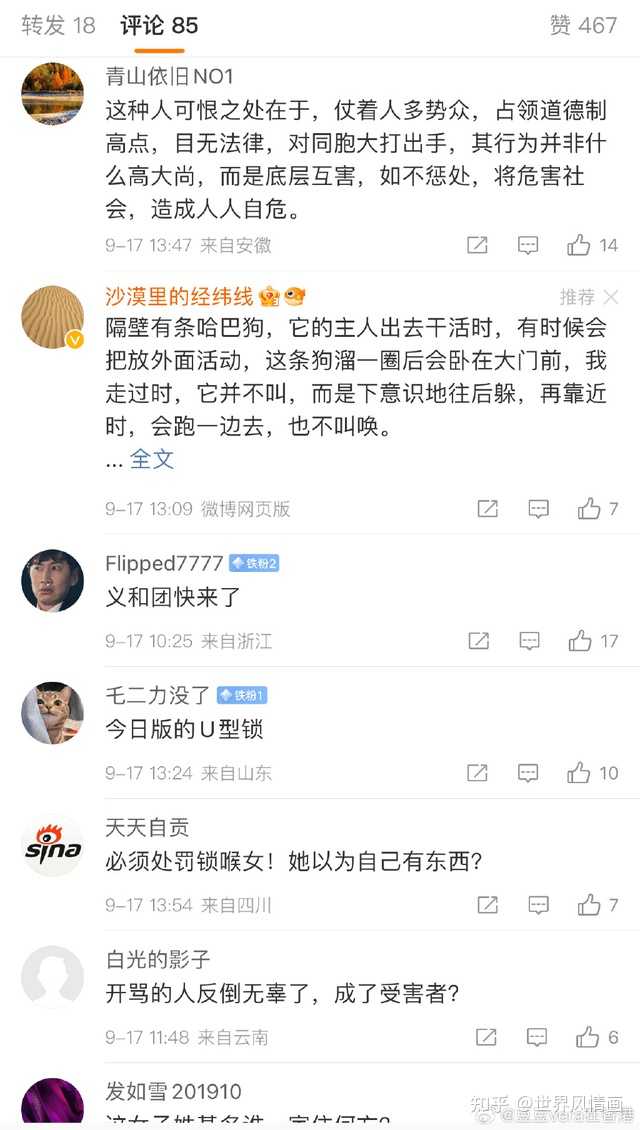Screen dimensions: 640x1130
Task: Expand 全文 of 沙漠里的经纬线's comment
Action: [x=152, y=459]
